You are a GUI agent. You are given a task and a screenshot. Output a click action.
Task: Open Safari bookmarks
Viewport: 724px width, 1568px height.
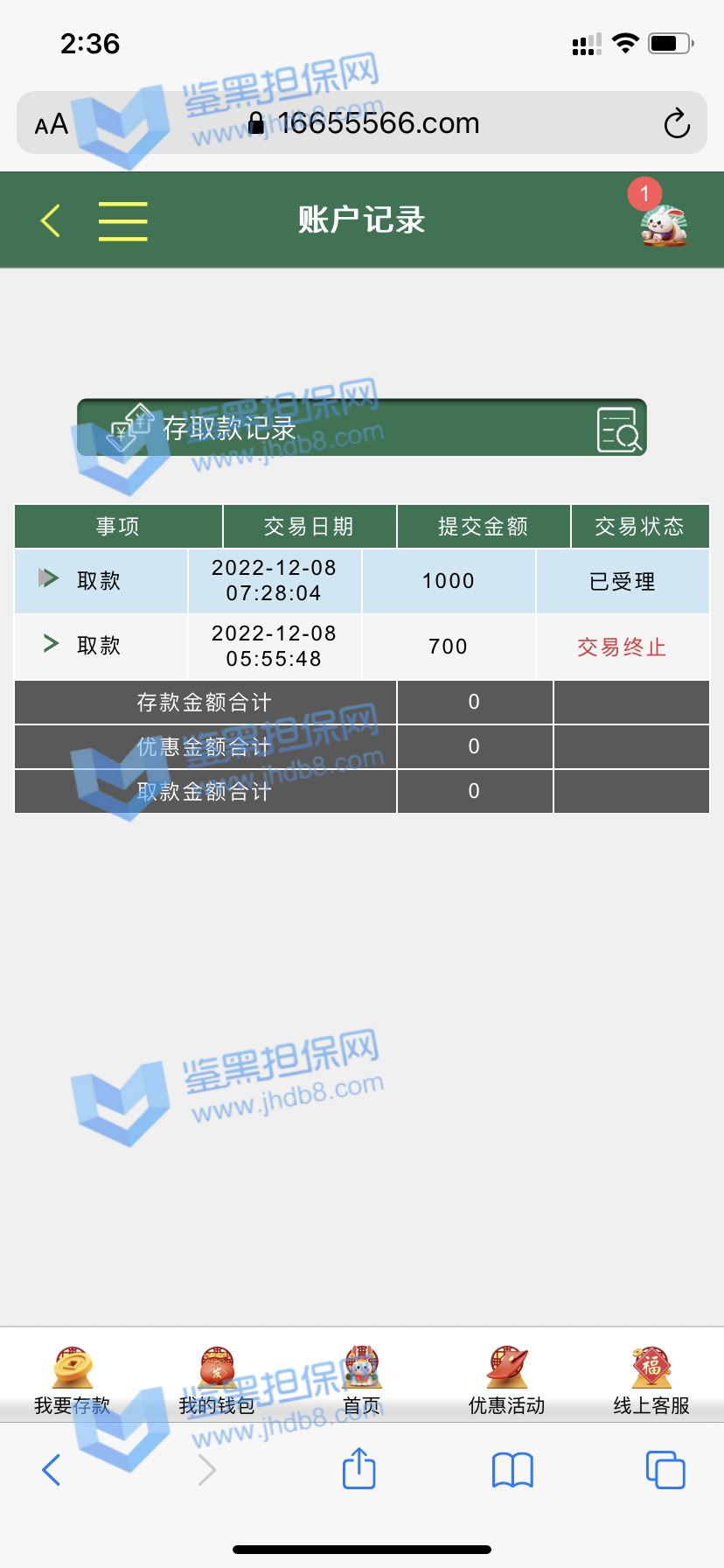point(512,1470)
